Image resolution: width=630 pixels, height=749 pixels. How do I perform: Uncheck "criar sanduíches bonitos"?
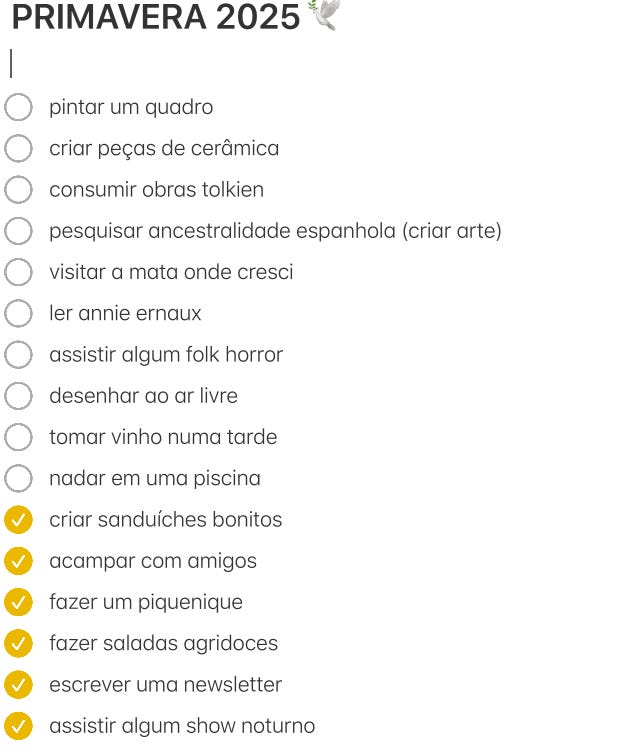[x=19, y=520]
